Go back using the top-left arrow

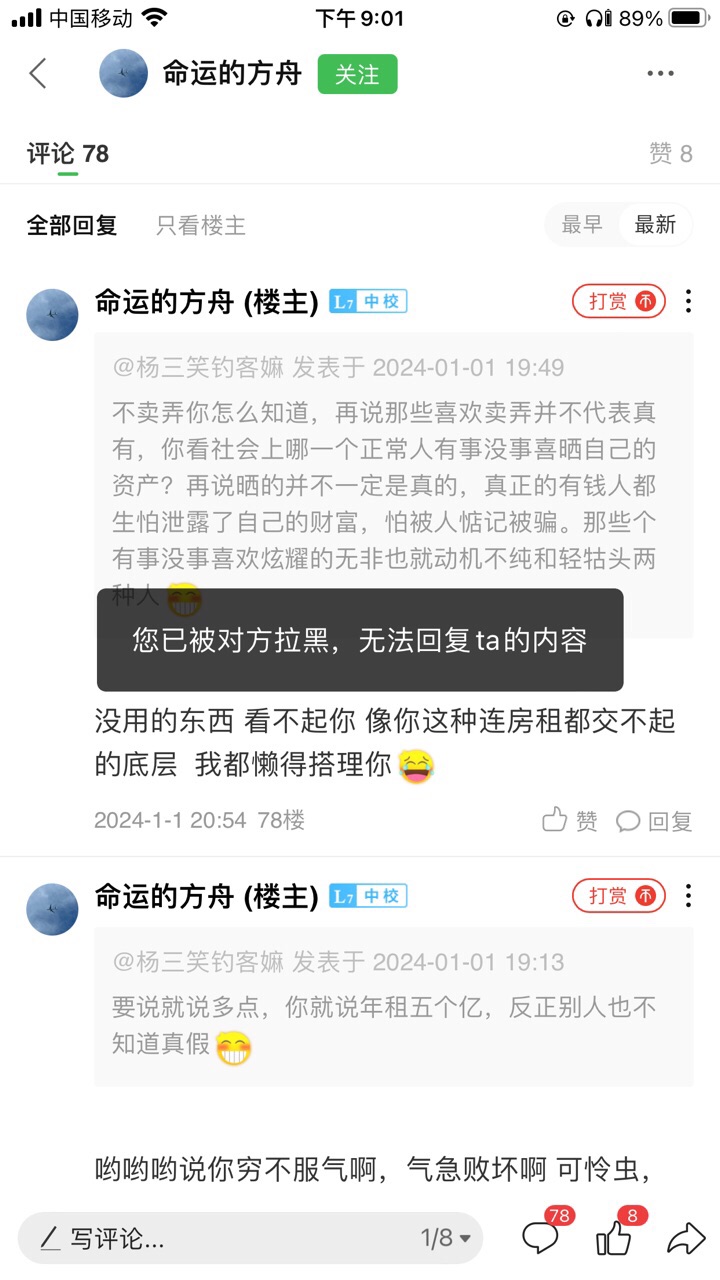pyautogui.click(x=38, y=73)
